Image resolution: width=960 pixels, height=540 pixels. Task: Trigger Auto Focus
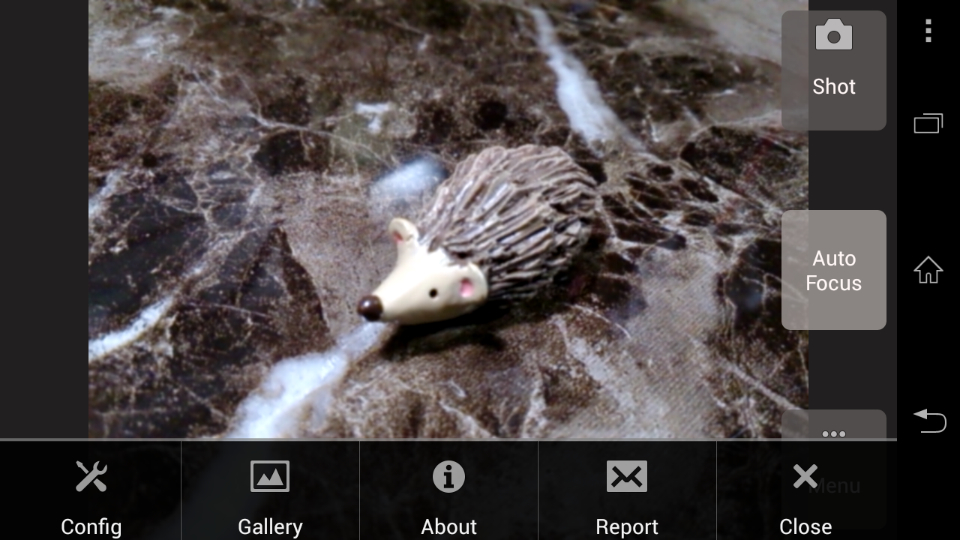[833, 270]
